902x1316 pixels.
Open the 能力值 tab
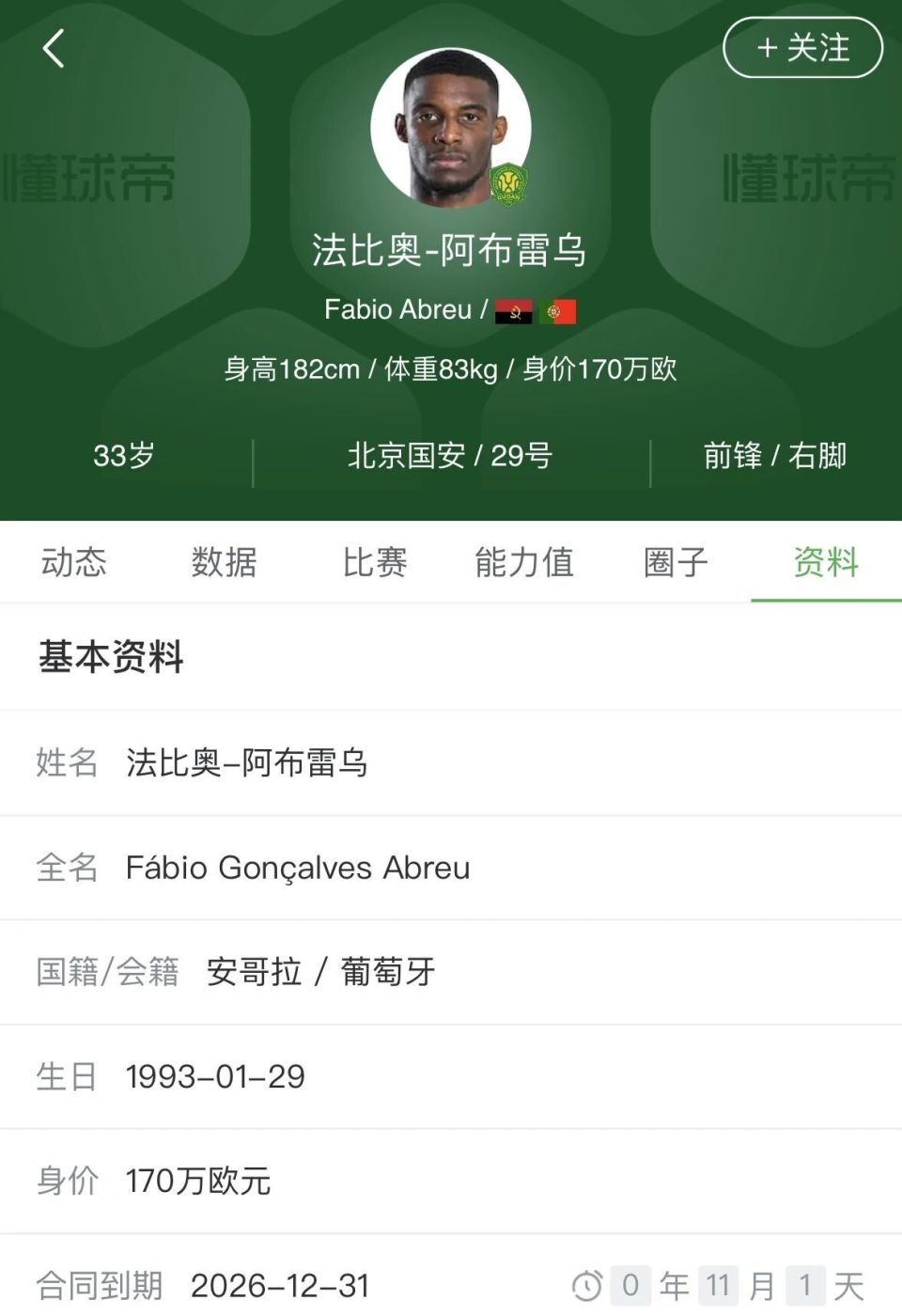coord(523,563)
